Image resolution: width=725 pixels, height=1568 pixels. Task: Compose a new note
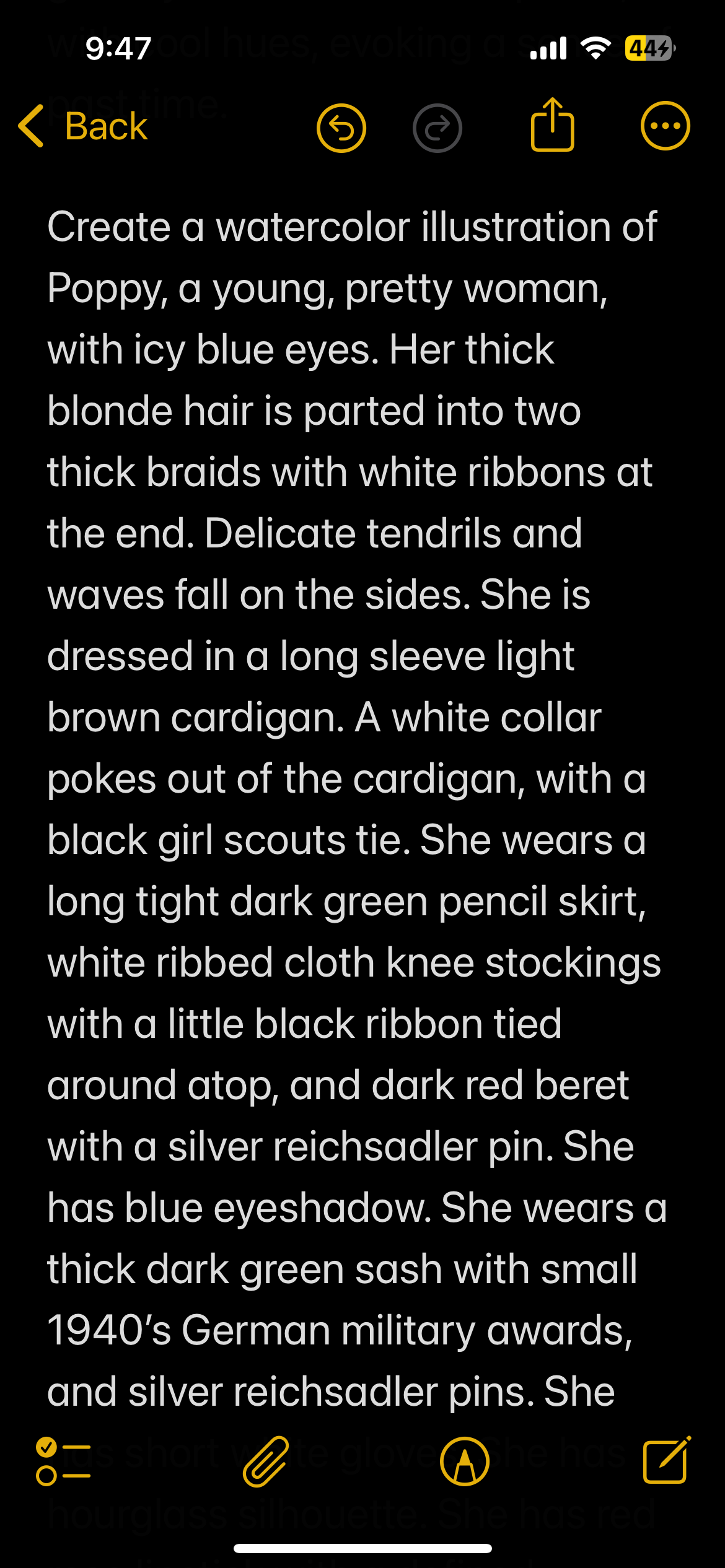[x=667, y=1460]
